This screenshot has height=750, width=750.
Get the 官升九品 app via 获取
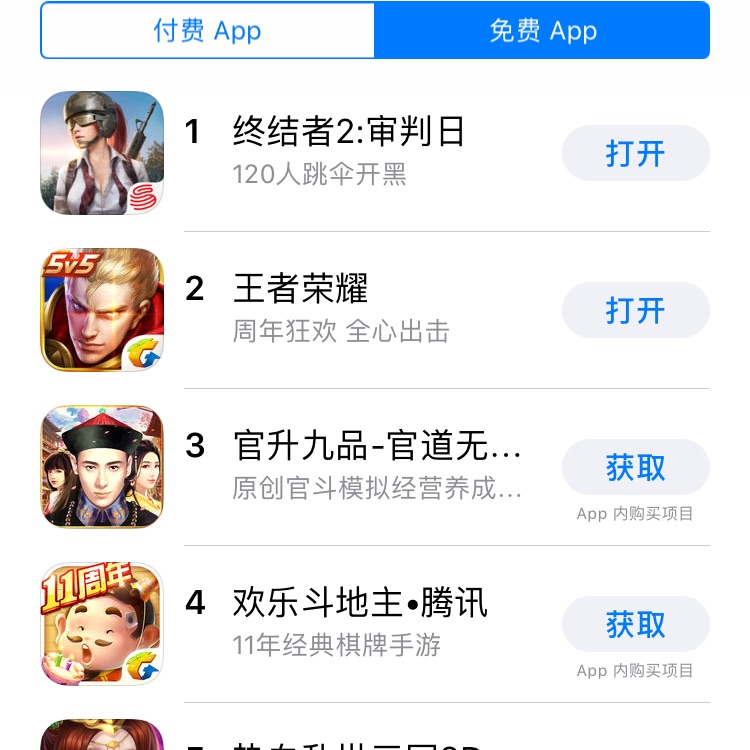click(635, 468)
